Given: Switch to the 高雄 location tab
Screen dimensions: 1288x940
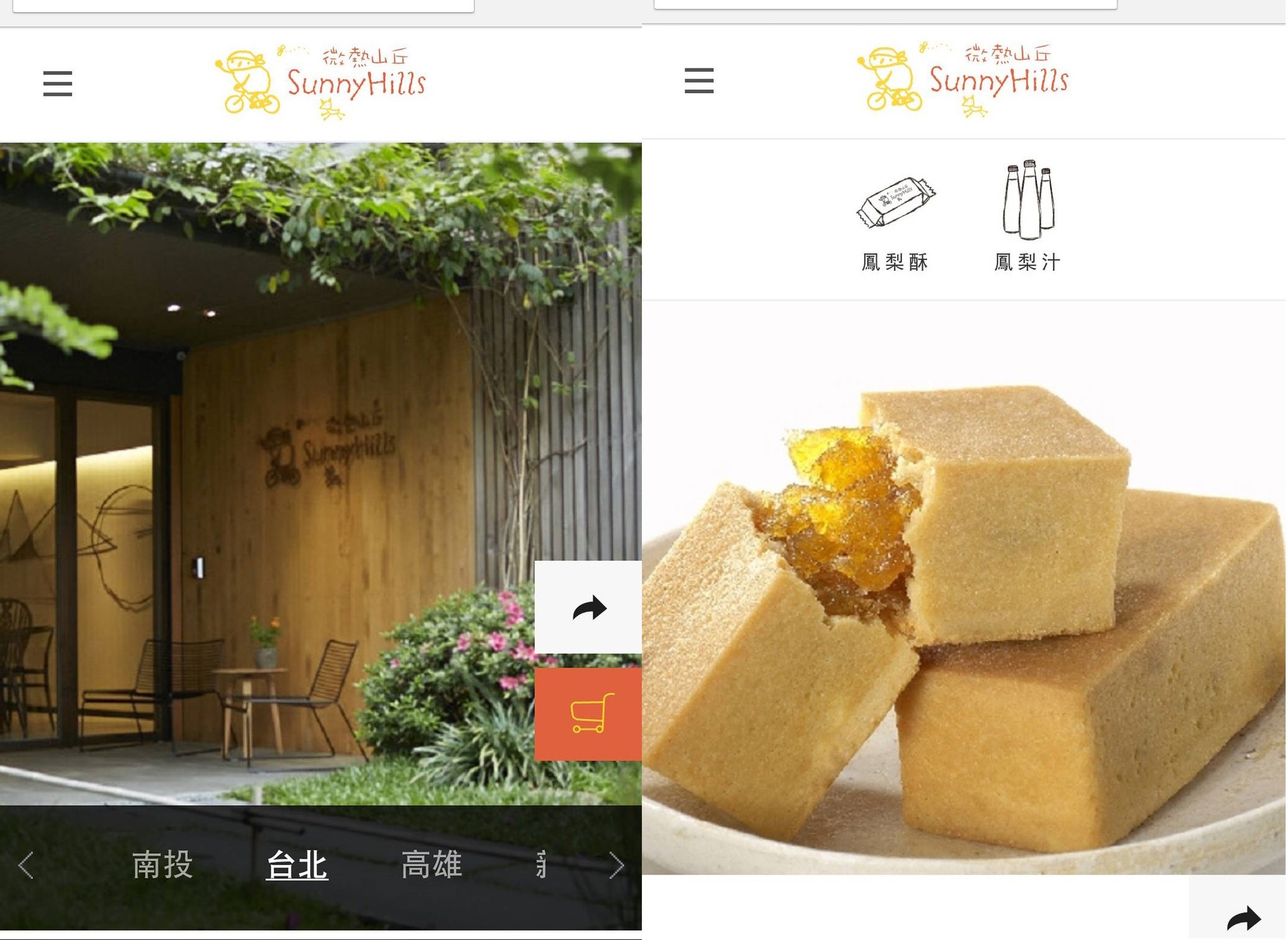Looking at the screenshot, I should (x=432, y=864).
